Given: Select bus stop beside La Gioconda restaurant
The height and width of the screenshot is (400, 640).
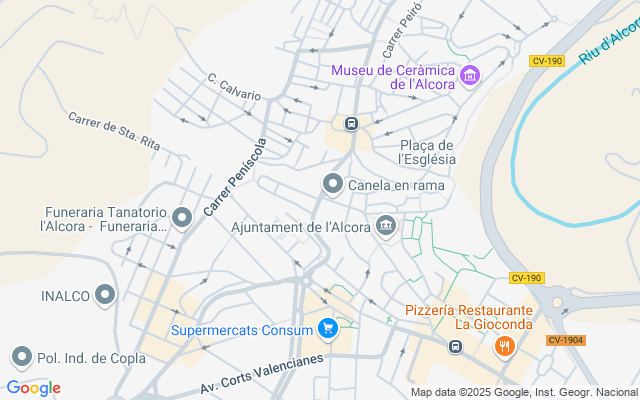Looking at the screenshot, I should [455, 346].
